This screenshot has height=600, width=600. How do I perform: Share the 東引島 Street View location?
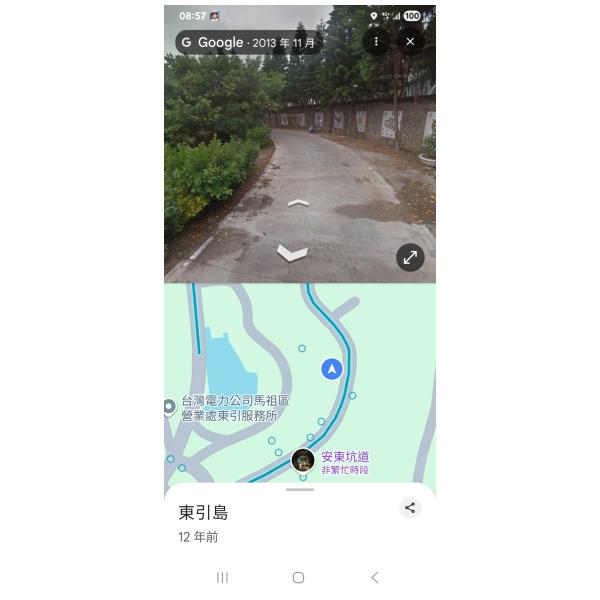pyautogui.click(x=410, y=508)
